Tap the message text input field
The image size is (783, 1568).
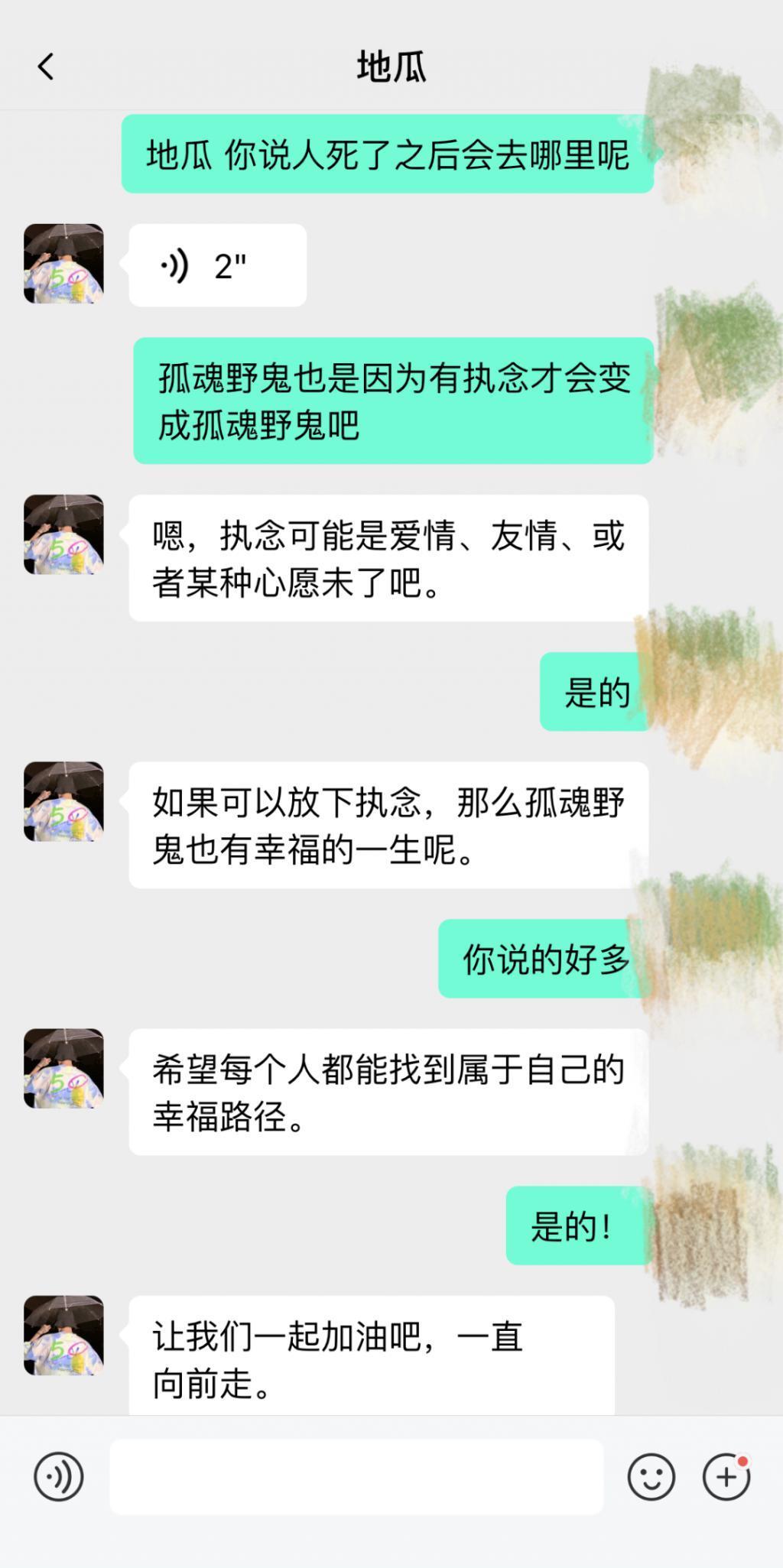(359, 1475)
